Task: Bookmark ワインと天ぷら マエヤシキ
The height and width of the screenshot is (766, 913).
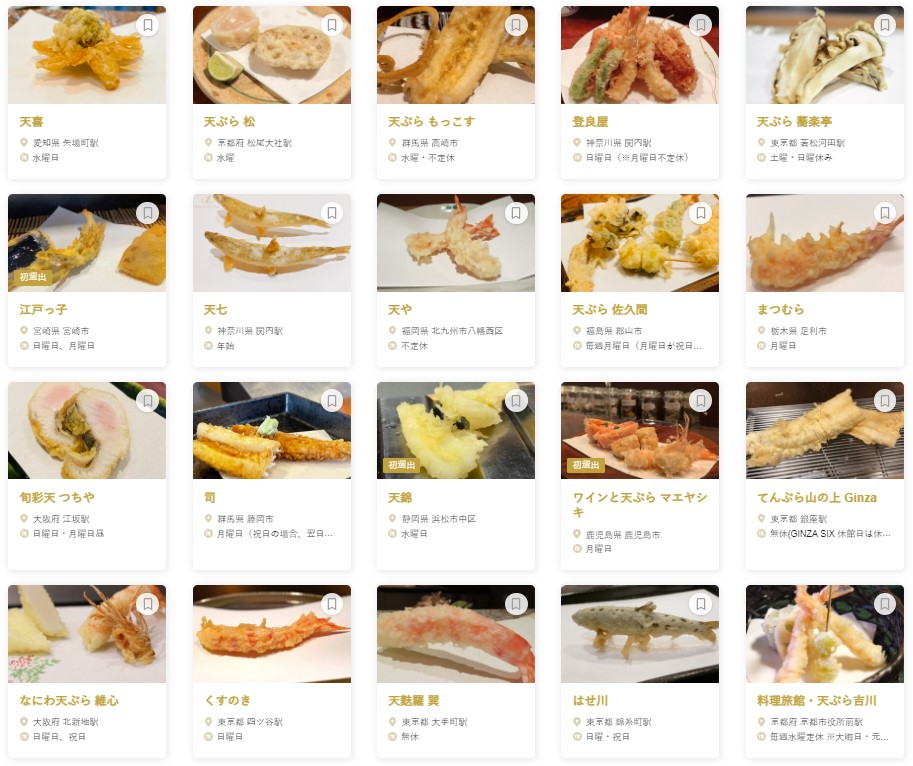Action: (x=701, y=401)
